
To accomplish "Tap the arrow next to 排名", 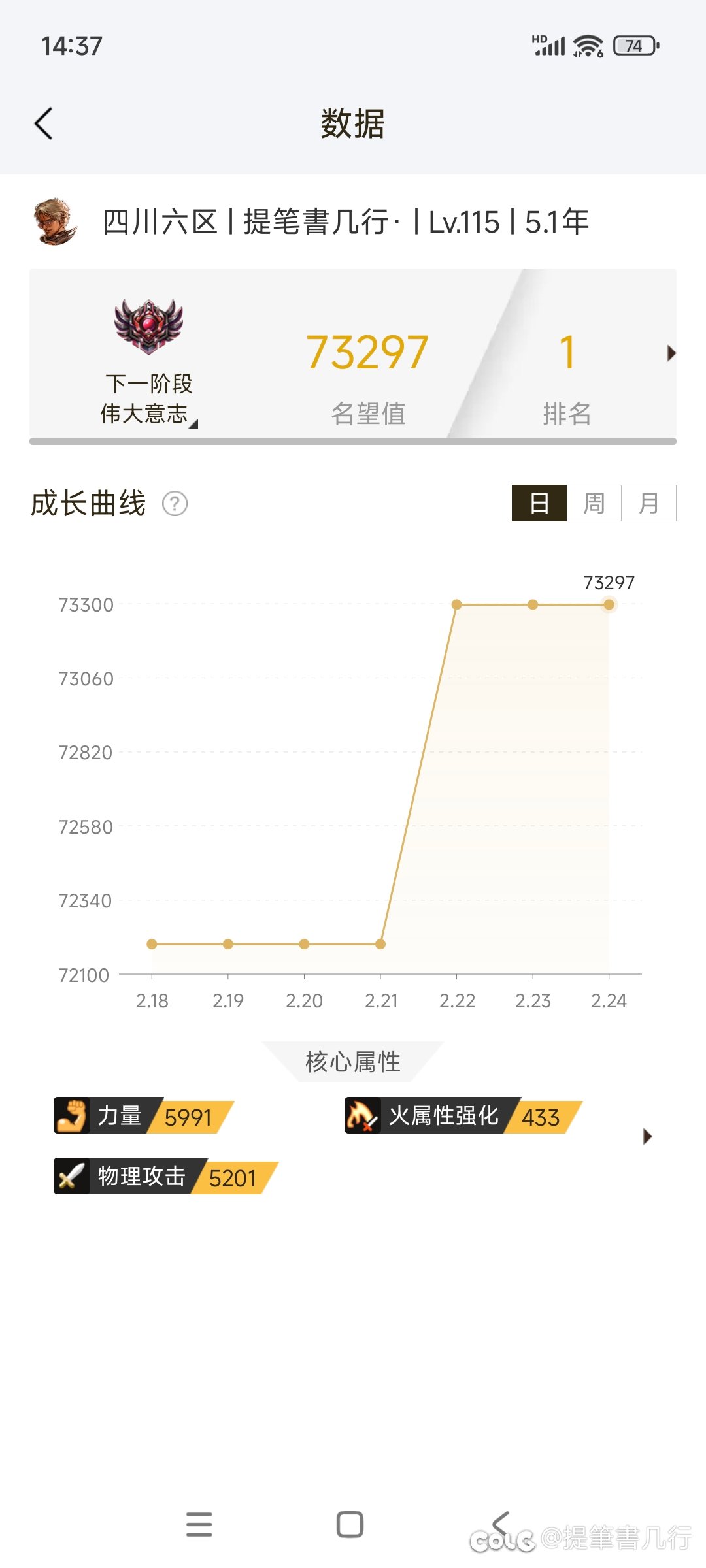I will (x=671, y=353).
